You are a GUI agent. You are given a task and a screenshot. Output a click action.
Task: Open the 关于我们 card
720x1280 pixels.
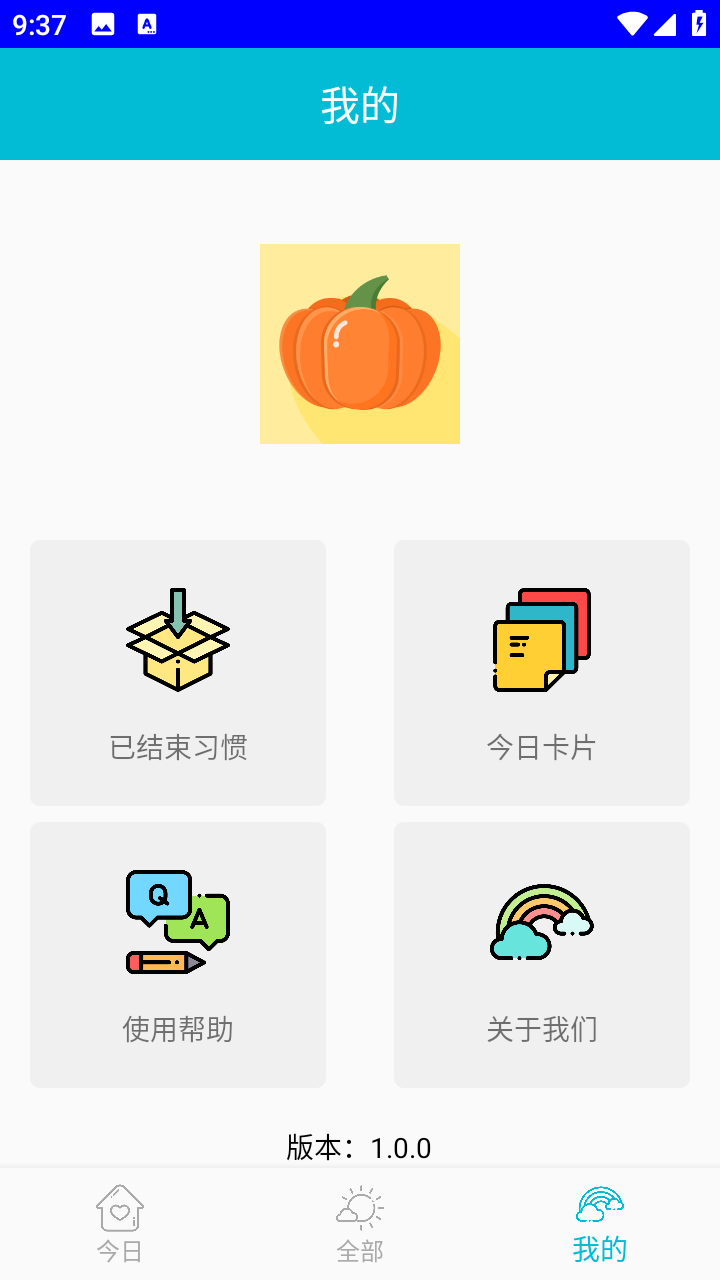(541, 955)
